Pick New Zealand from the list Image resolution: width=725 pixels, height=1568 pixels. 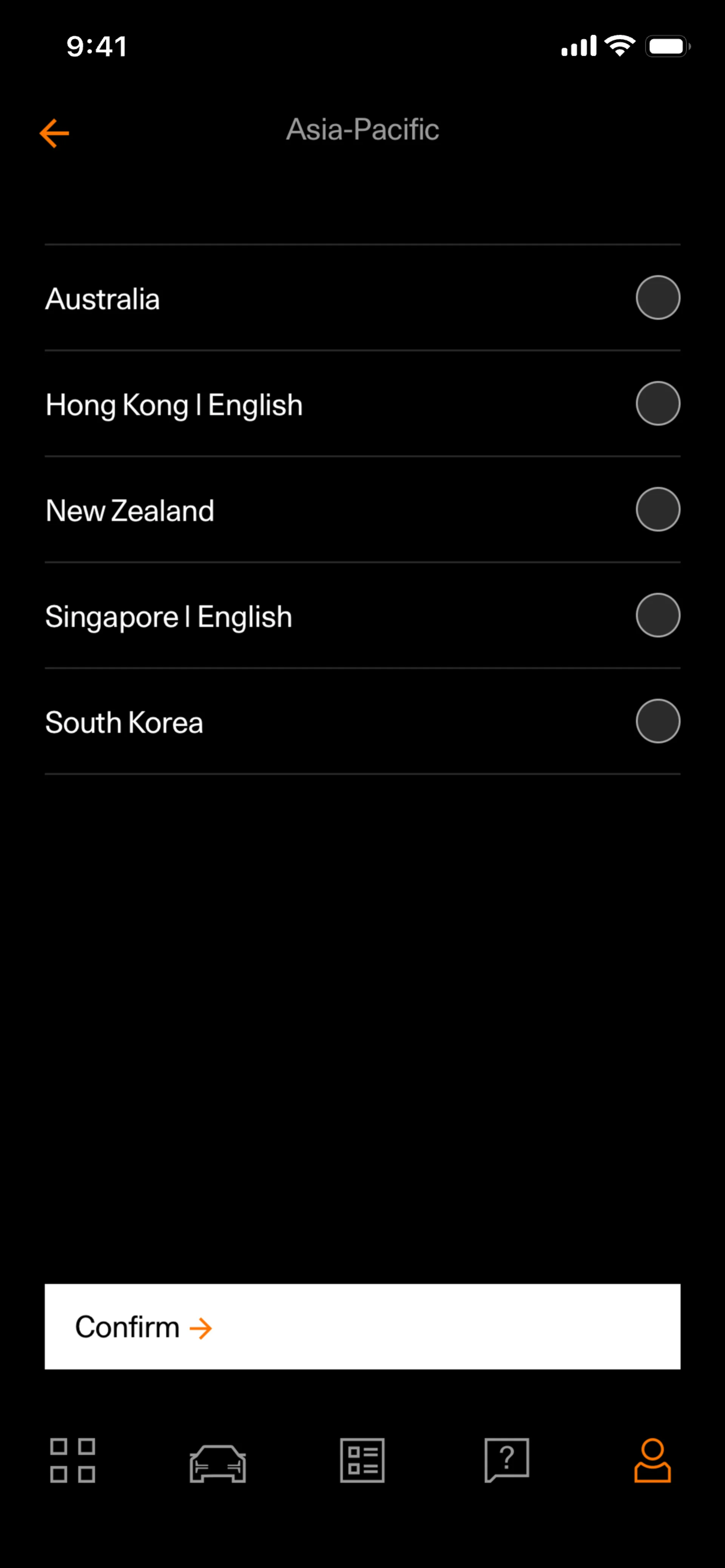pos(657,509)
